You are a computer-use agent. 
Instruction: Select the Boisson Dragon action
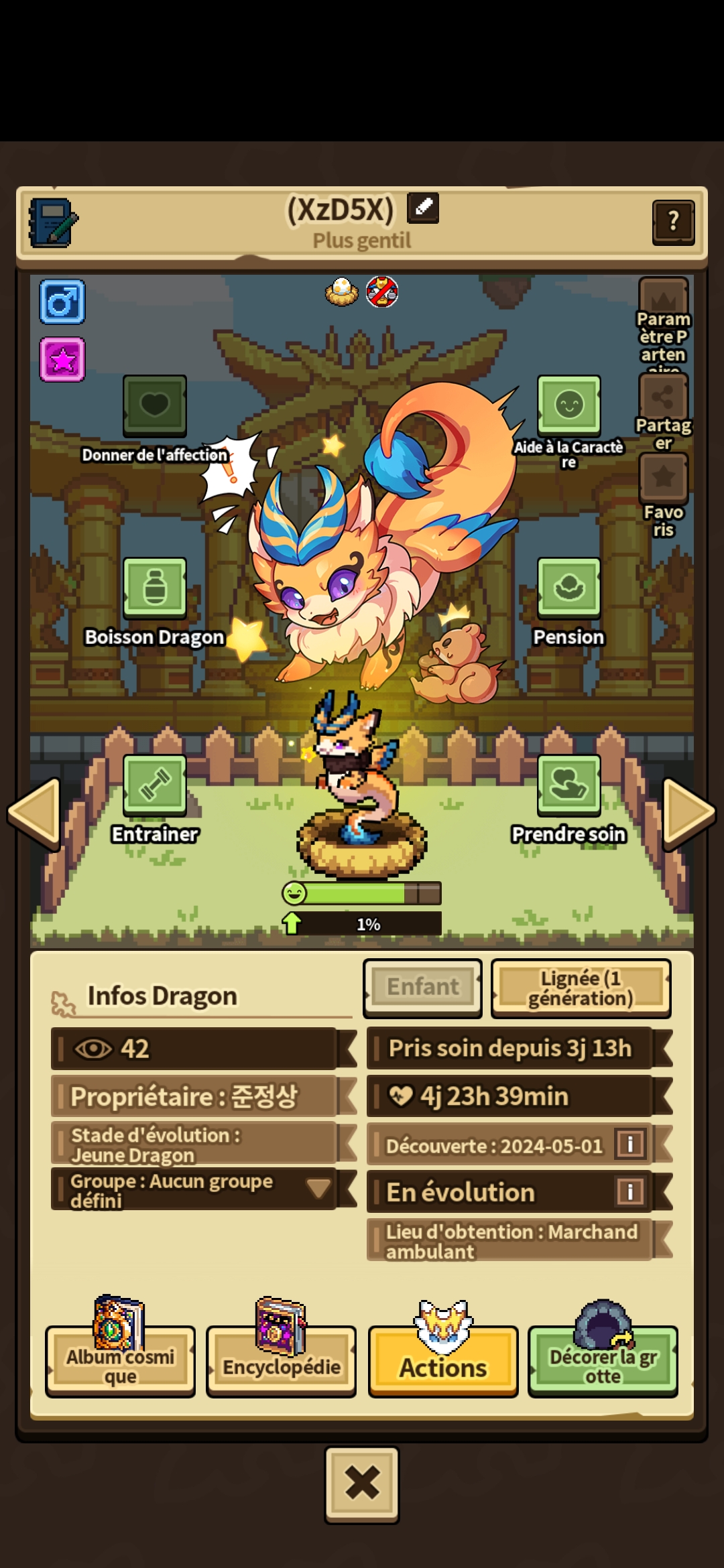point(155,588)
